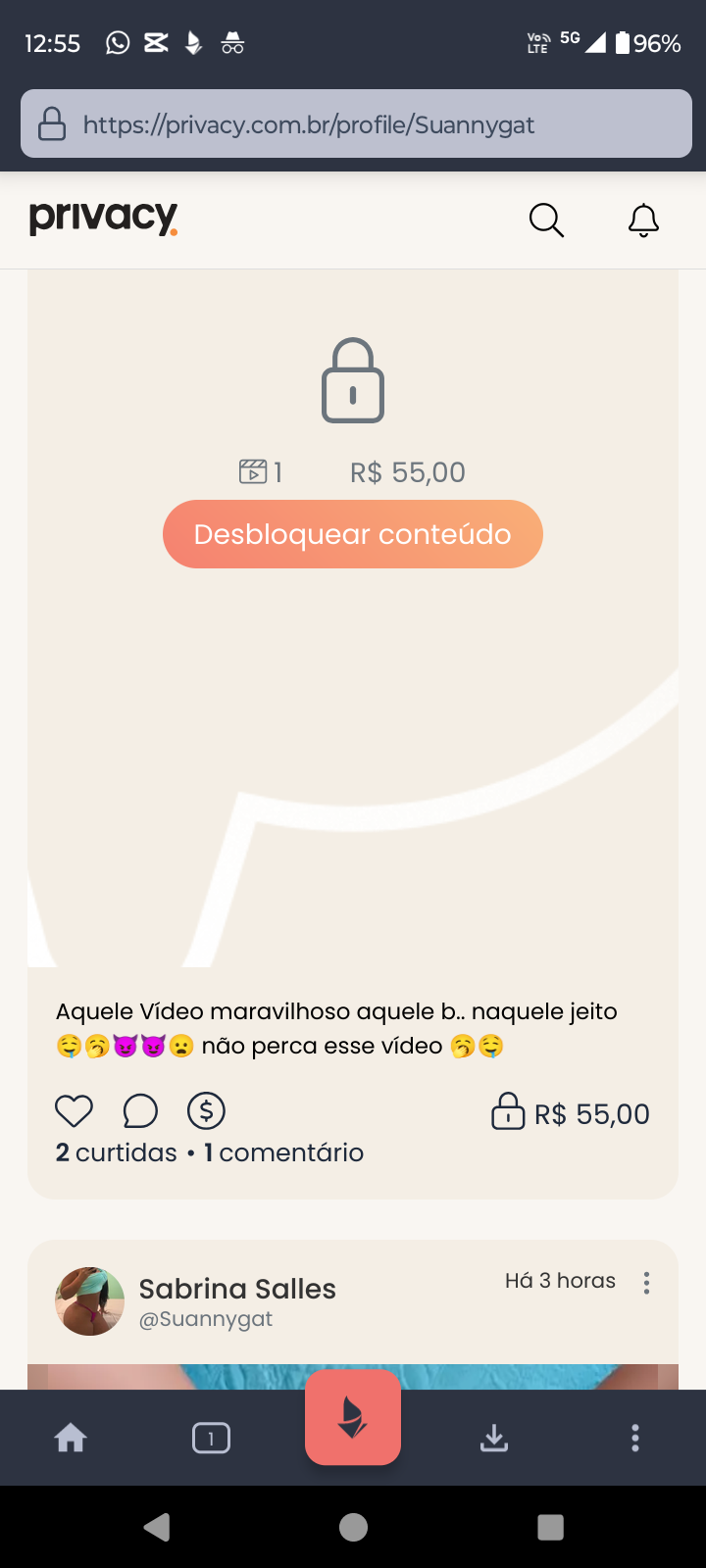Image resolution: width=706 pixels, height=1568 pixels.
Task: Open Sabrina Salles profile picture
Action: [x=89, y=1301]
